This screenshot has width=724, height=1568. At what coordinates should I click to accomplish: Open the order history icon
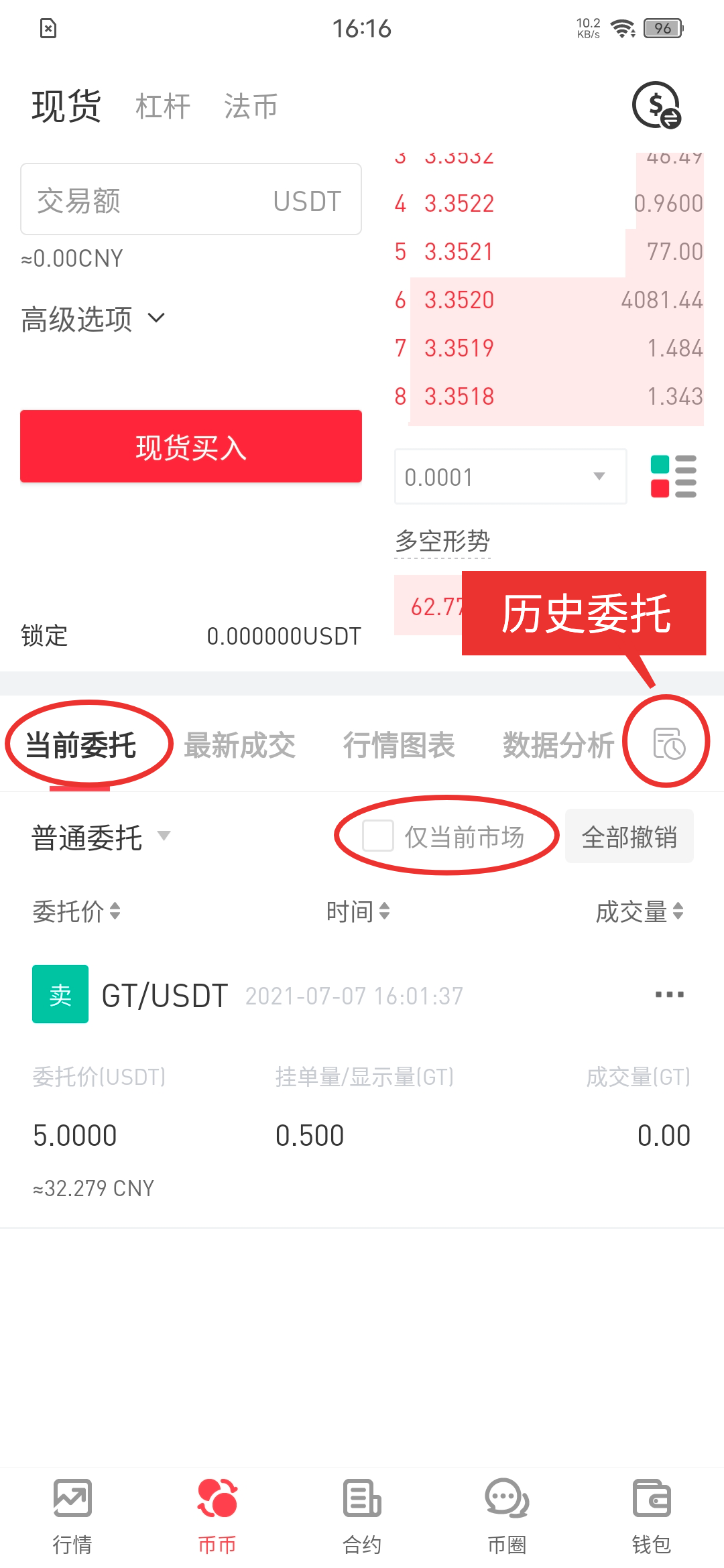[x=668, y=743]
